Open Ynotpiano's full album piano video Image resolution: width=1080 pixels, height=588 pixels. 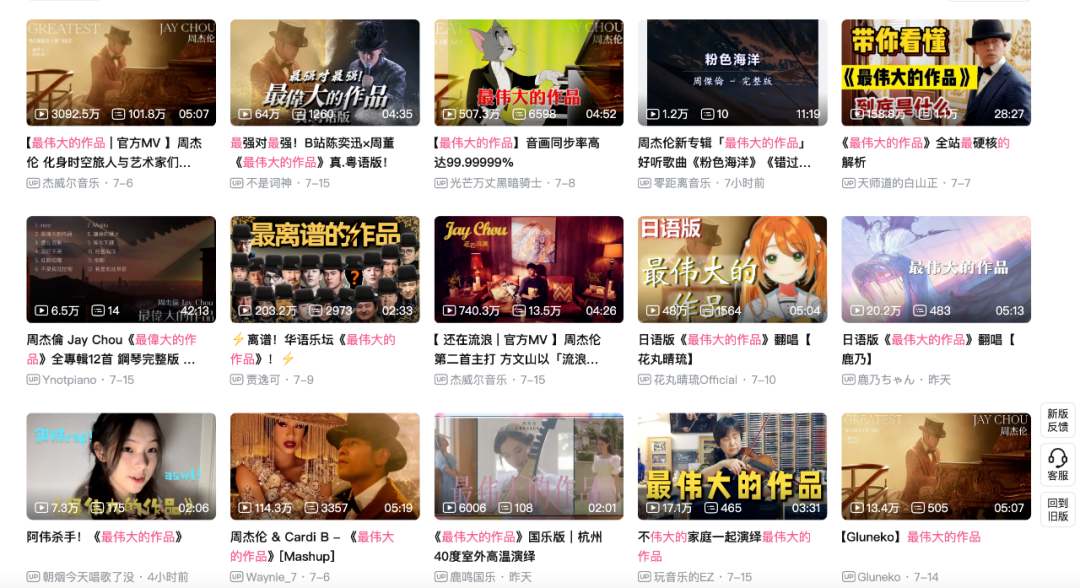click(121, 269)
